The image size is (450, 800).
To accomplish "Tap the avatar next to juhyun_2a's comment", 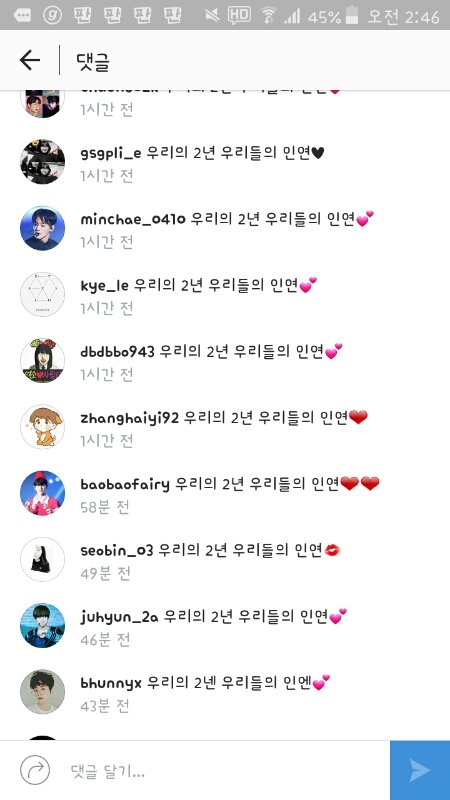I will tap(42, 626).
